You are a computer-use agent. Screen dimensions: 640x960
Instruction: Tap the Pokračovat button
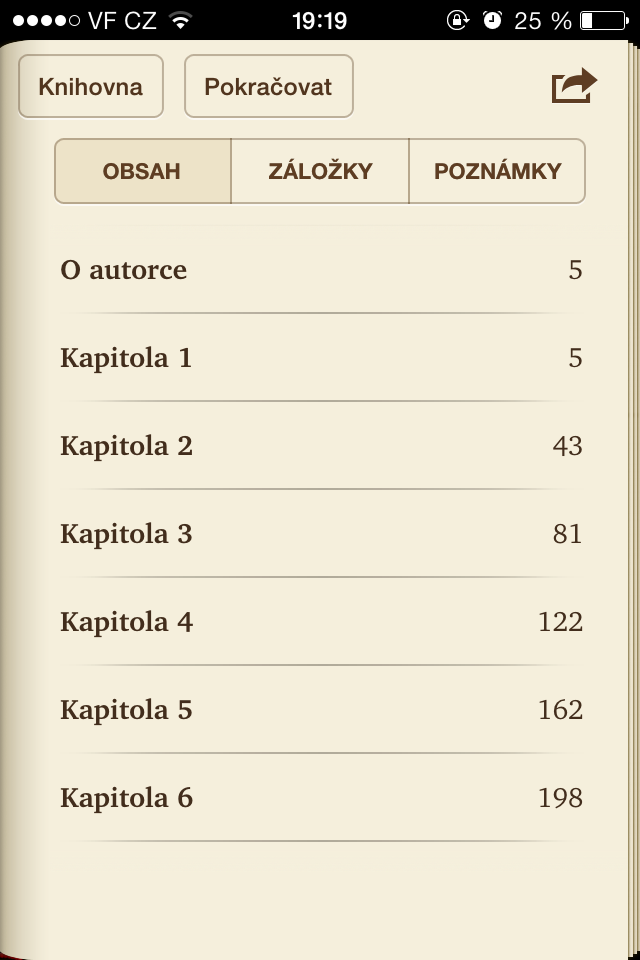(x=268, y=86)
